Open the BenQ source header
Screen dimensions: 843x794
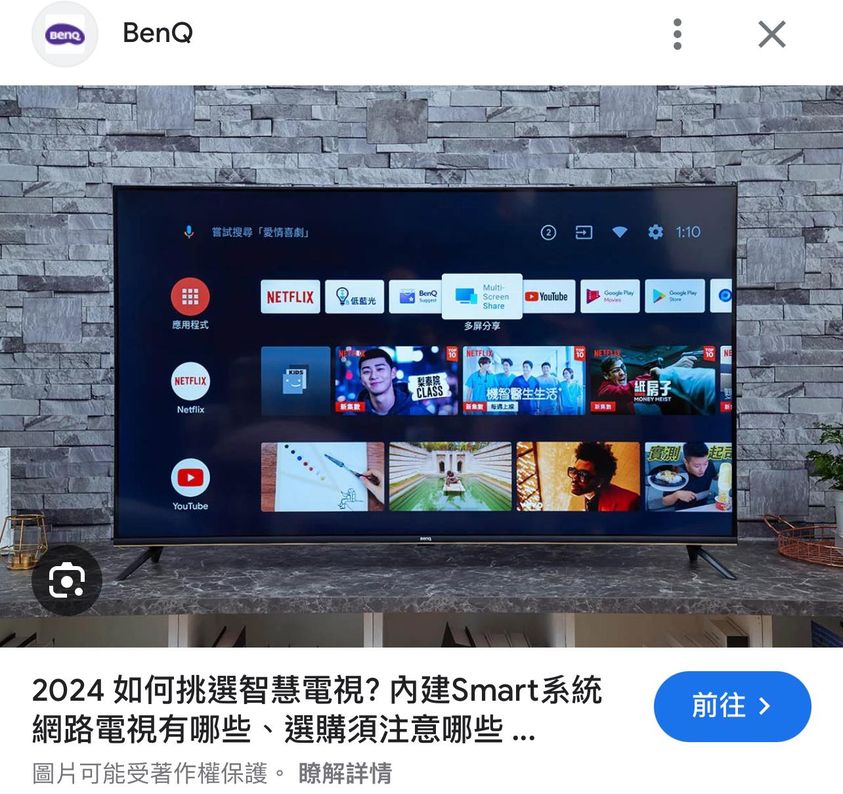(x=157, y=34)
